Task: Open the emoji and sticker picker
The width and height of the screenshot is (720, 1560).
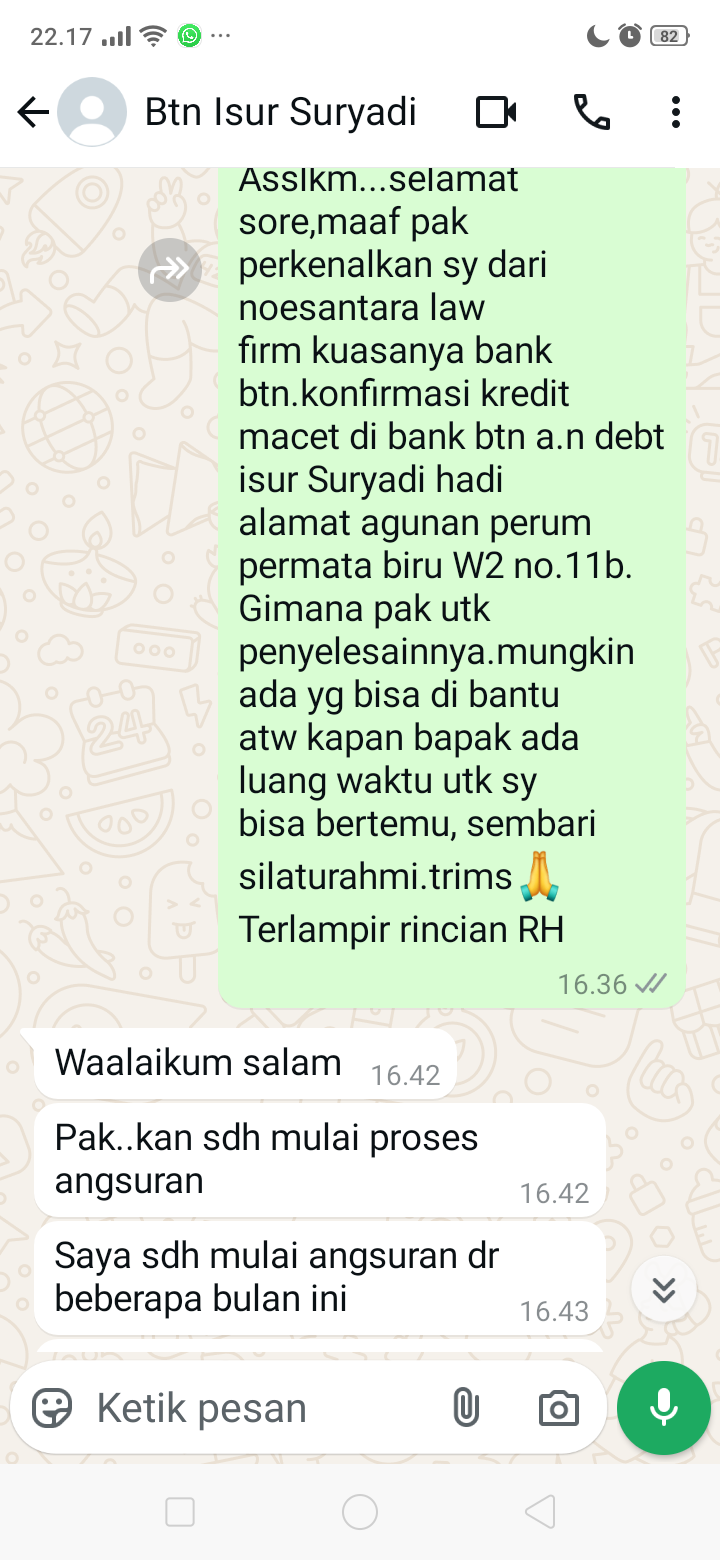Action: [53, 1408]
